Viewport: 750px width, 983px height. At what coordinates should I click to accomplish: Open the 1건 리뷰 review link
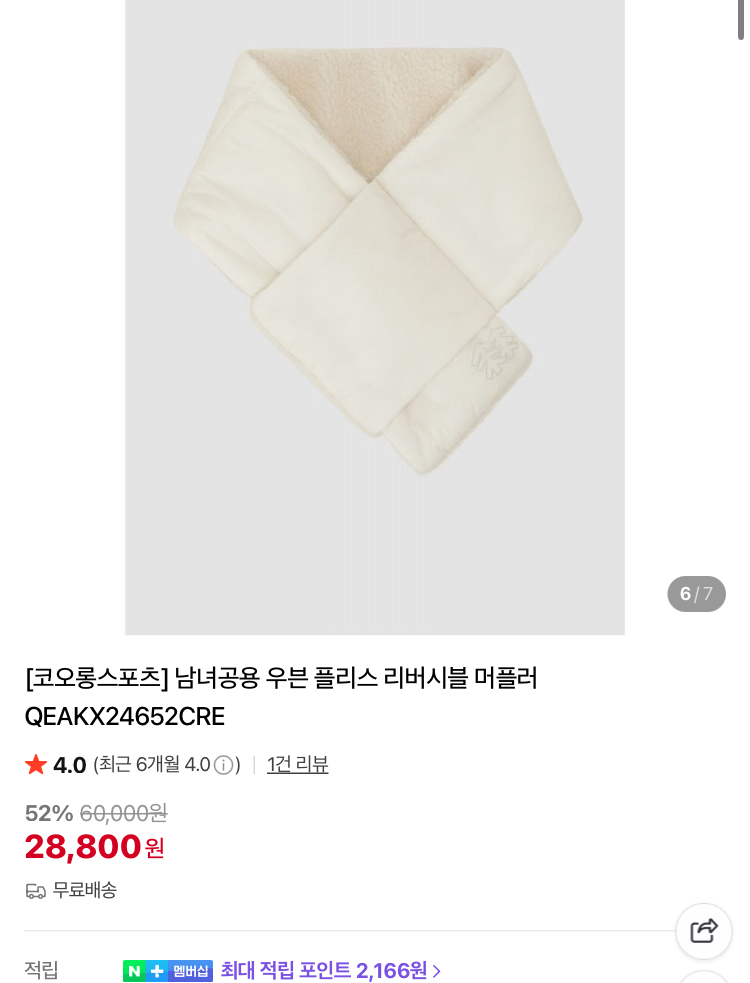(298, 765)
